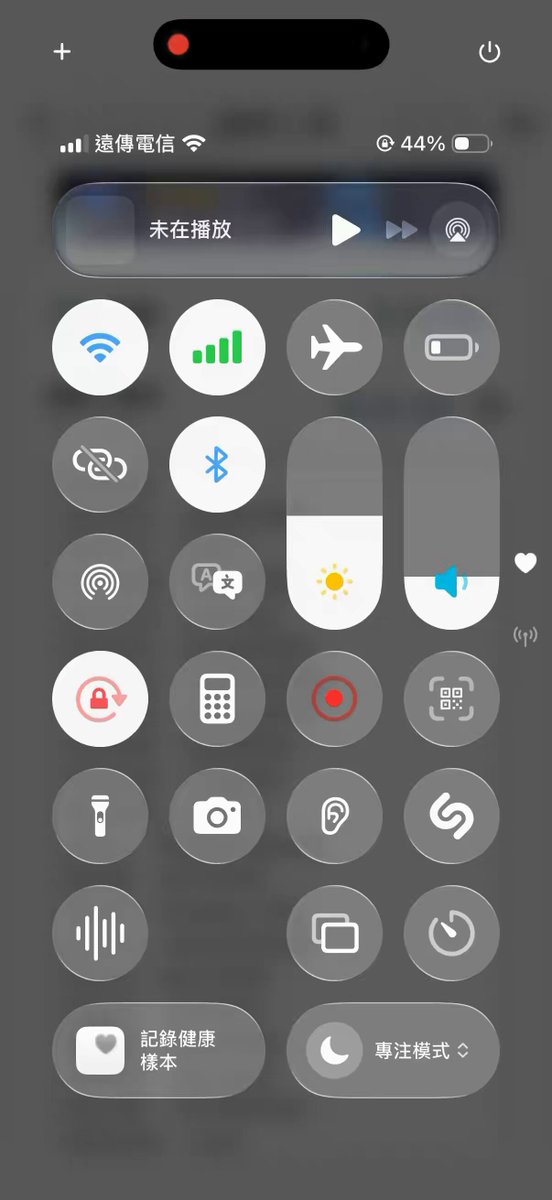This screenshot has height=1200, width=552.
Task: Turn on the flashlight
Action: pos(100,816)
